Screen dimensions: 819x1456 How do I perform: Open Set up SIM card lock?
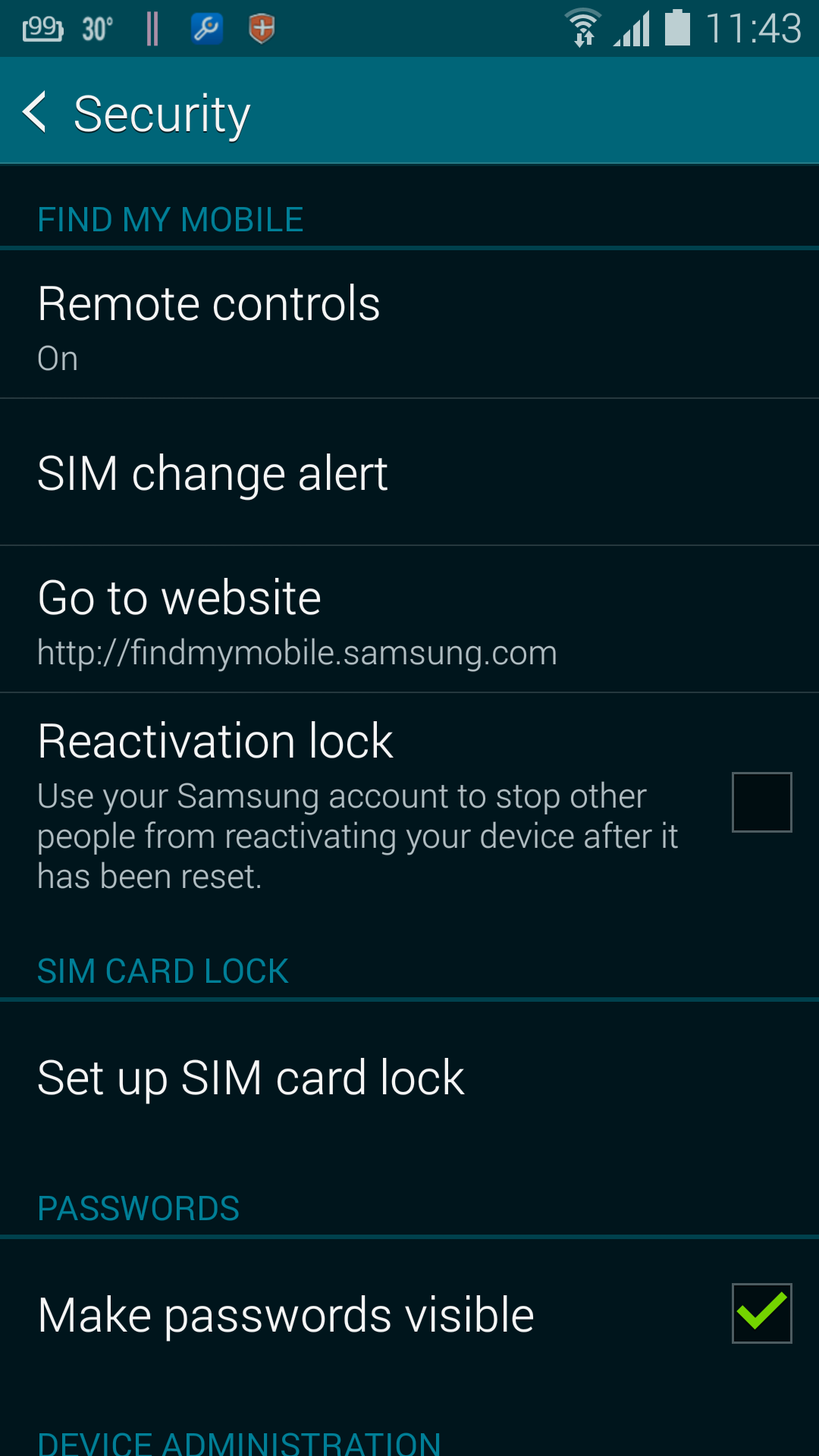[409, 1077]
